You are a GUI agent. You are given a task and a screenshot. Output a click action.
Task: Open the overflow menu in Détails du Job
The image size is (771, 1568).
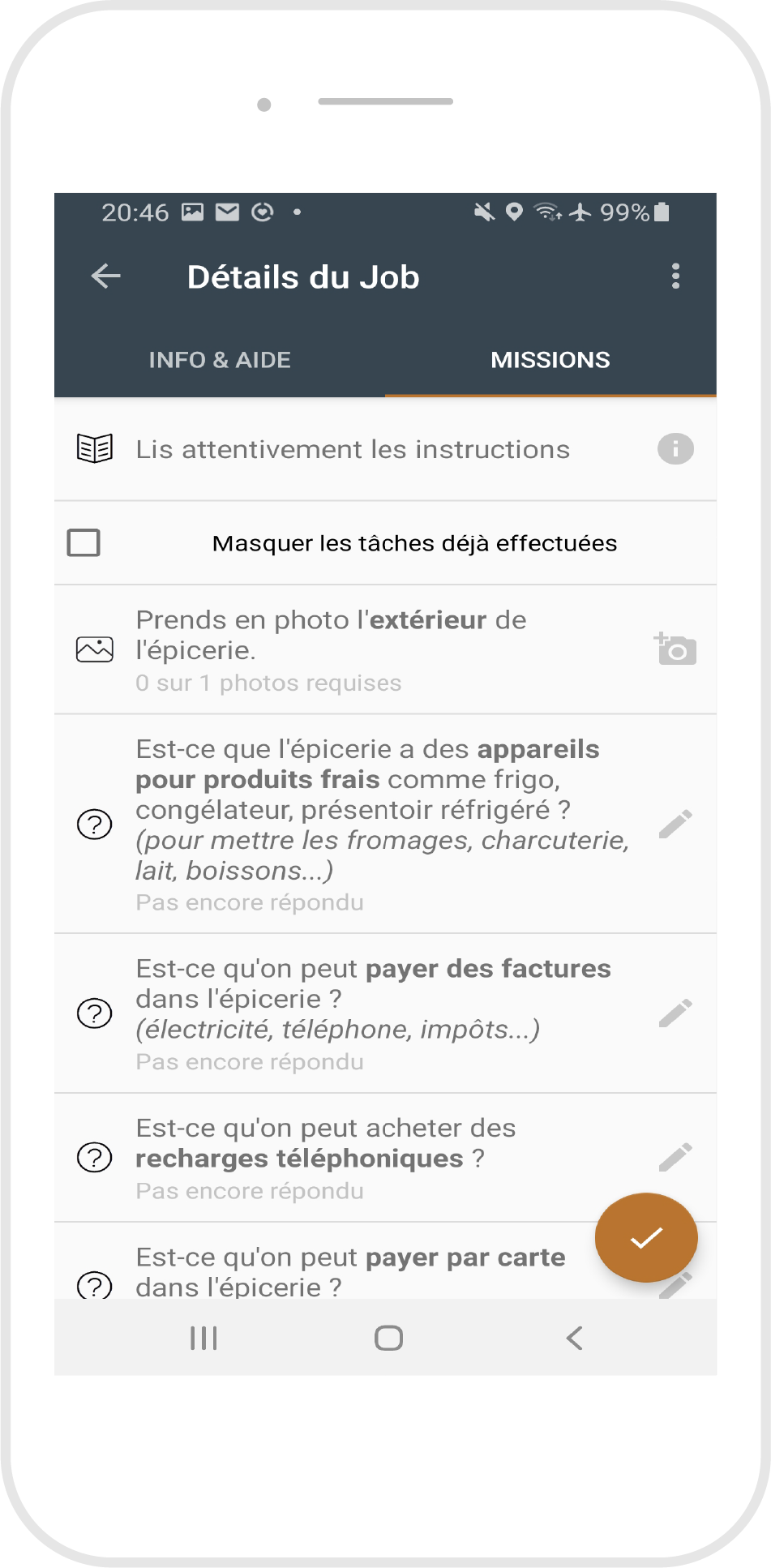click(675, 276)
